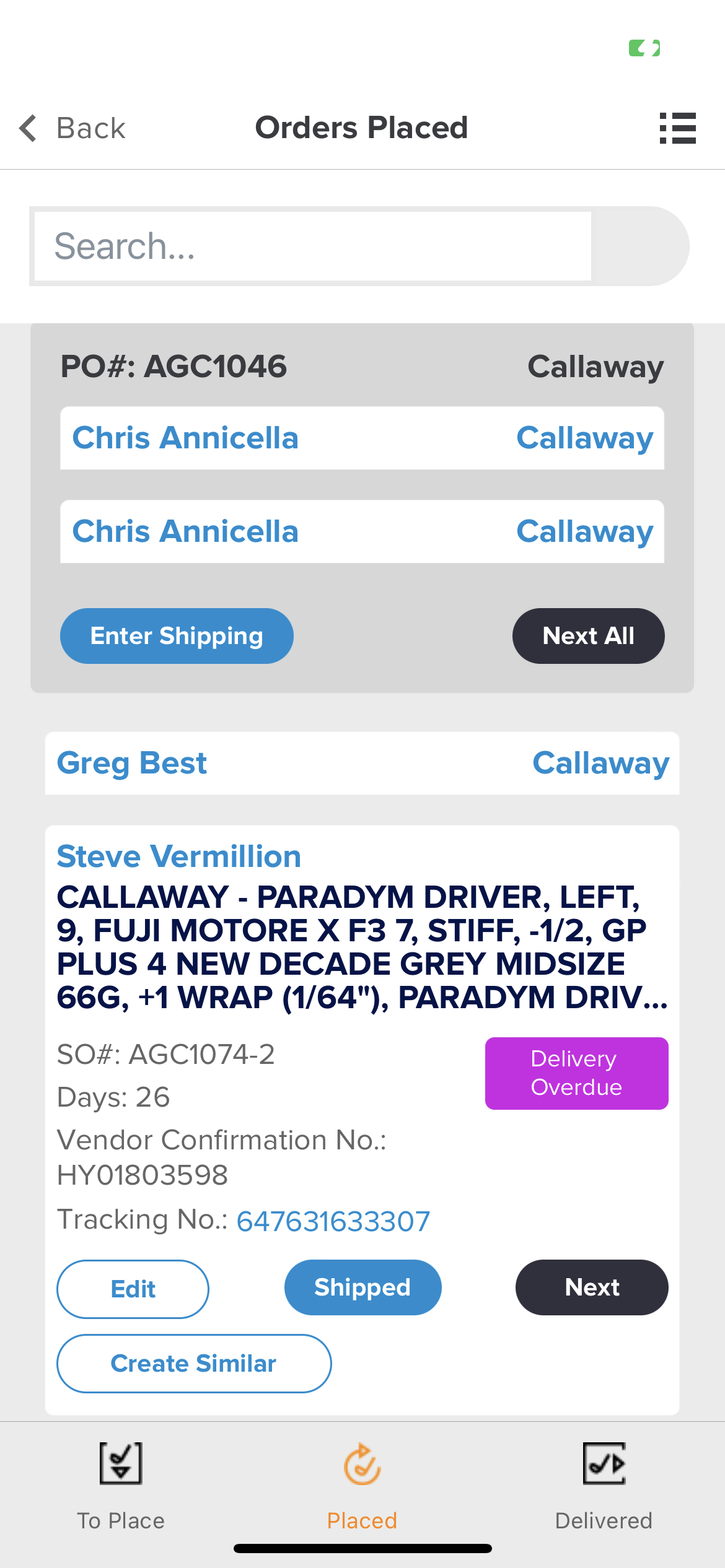Mark order AGC1074-2 as Shipped
The height and width of the screenshot is (1568, 725).
click(x=362, y=1287)
